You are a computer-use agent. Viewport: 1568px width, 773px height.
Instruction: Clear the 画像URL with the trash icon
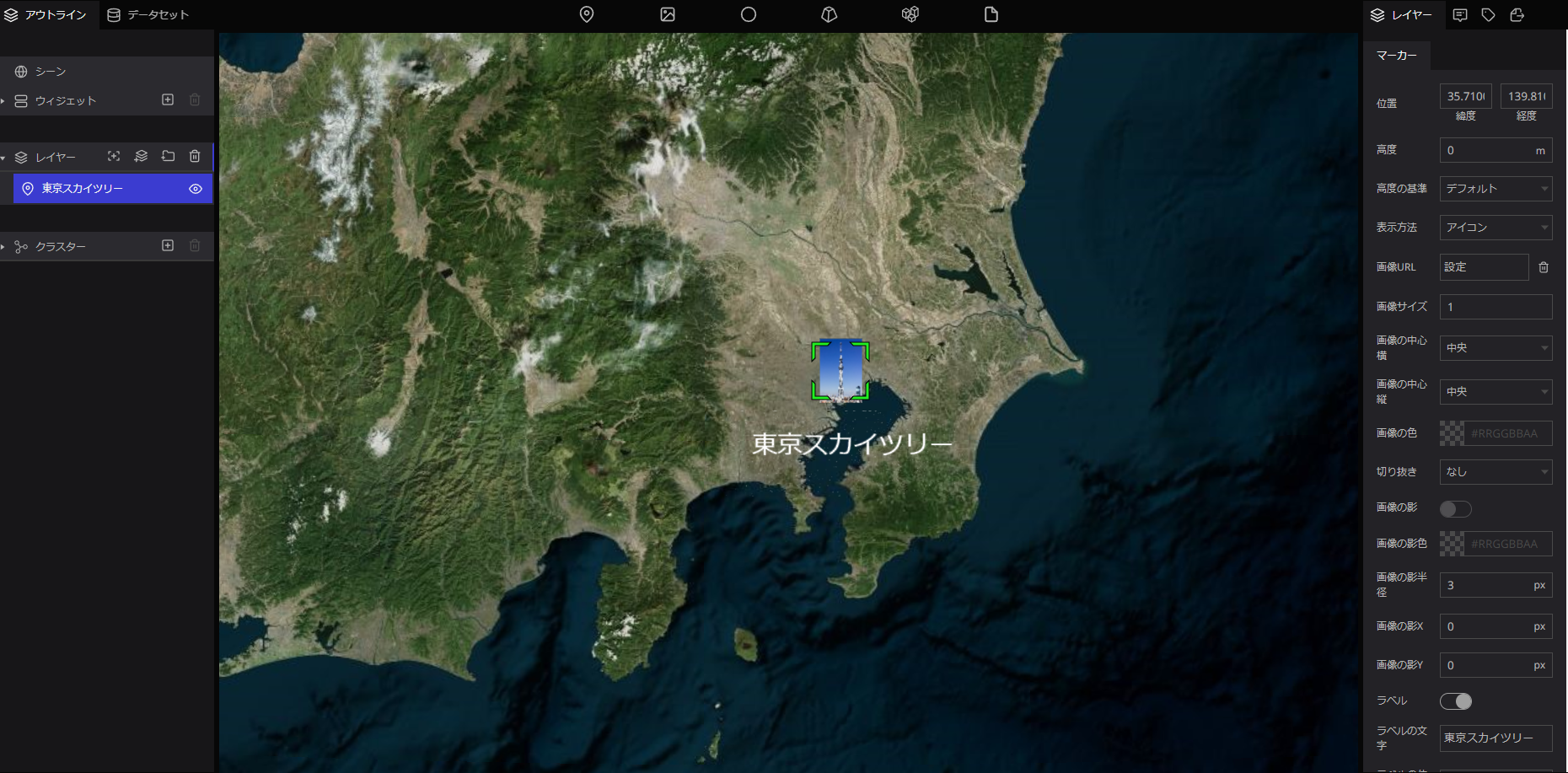1544,267
